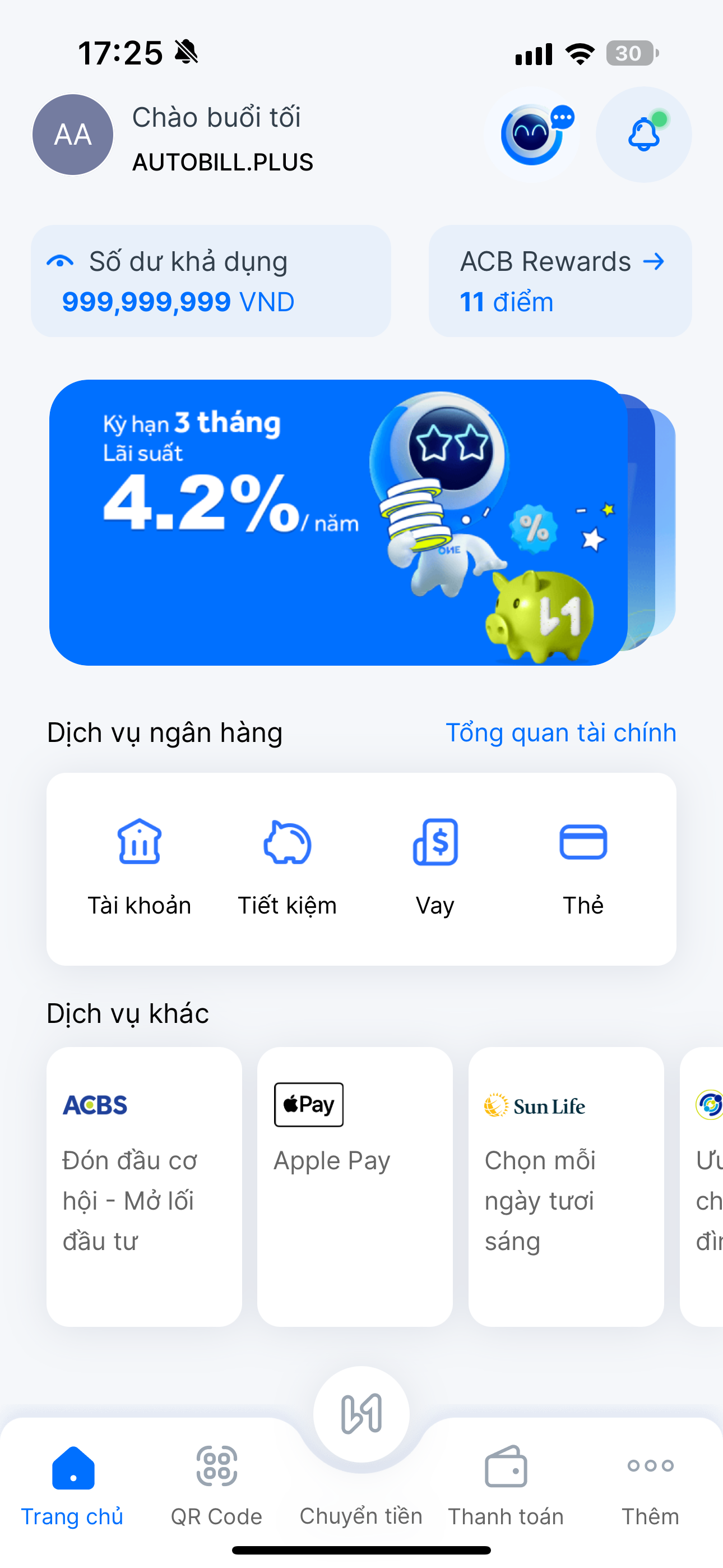Open the chatbot assistant icon

[533, 135]
